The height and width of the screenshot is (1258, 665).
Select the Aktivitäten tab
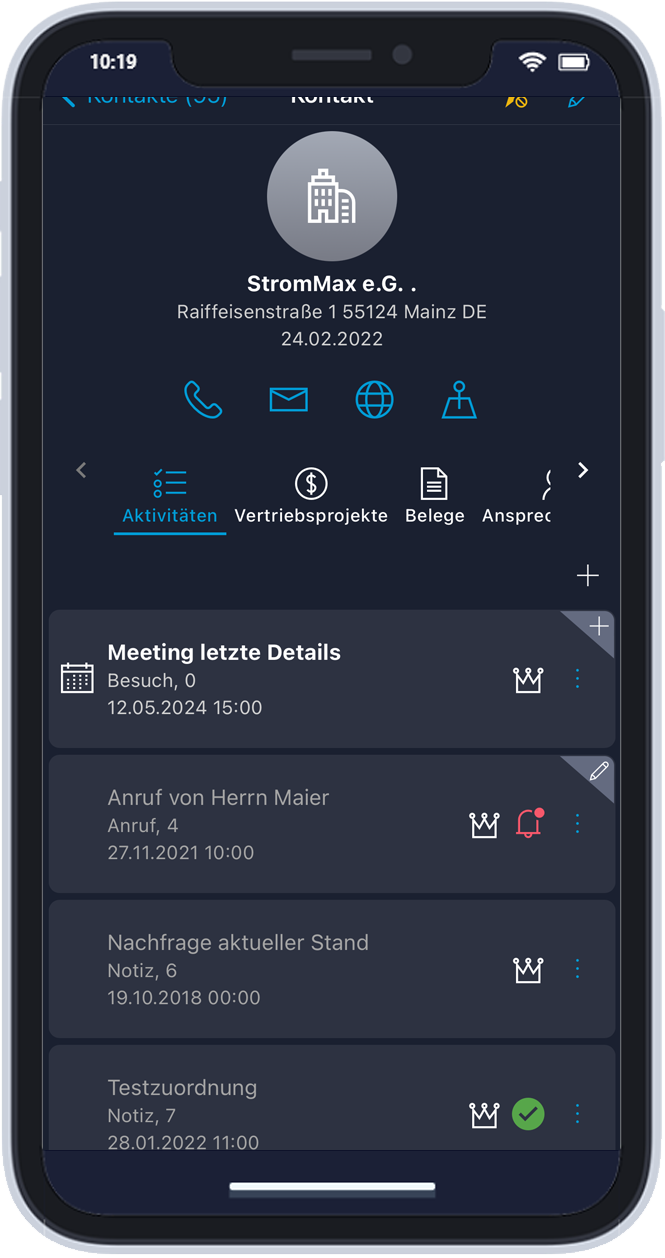tap(170, 497)
